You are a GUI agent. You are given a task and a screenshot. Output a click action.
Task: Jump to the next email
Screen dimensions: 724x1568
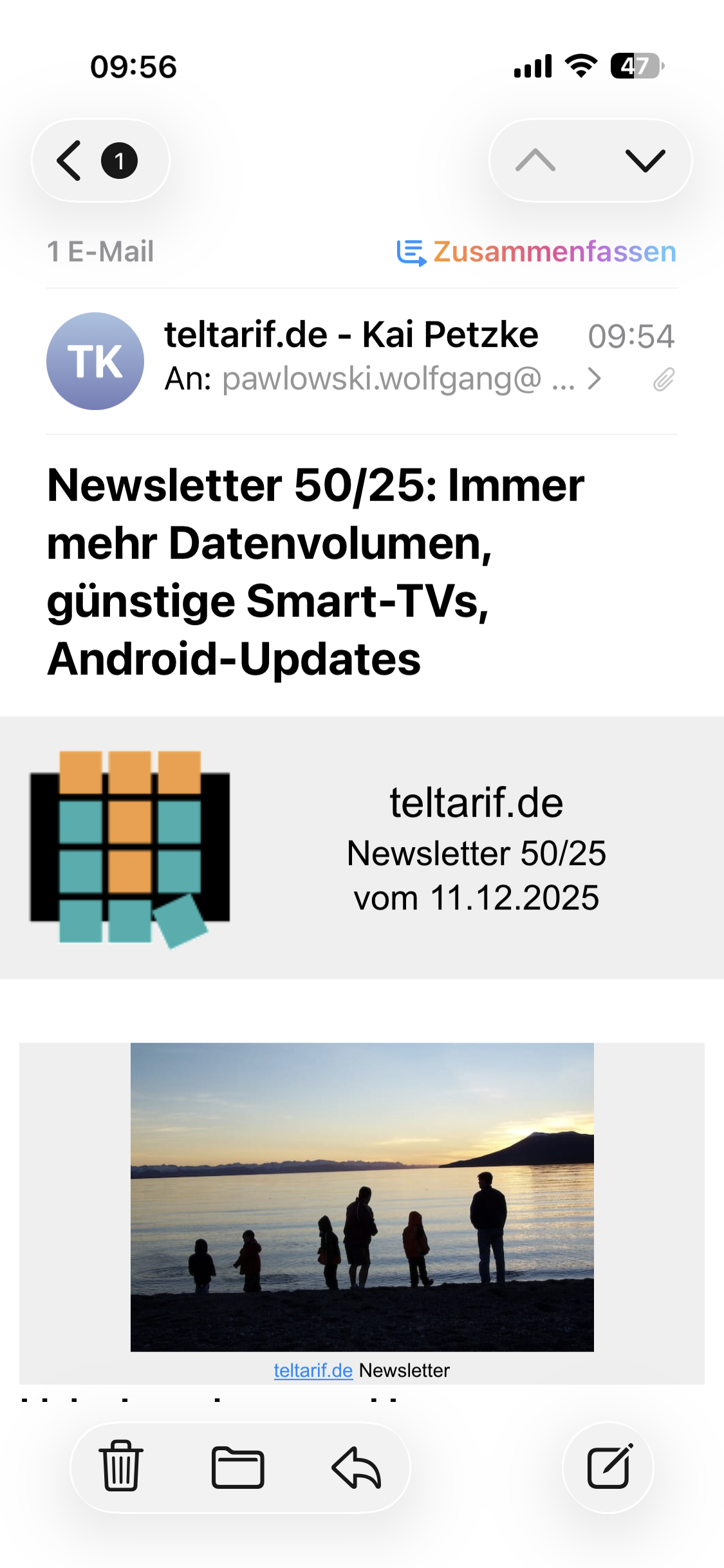645,160
